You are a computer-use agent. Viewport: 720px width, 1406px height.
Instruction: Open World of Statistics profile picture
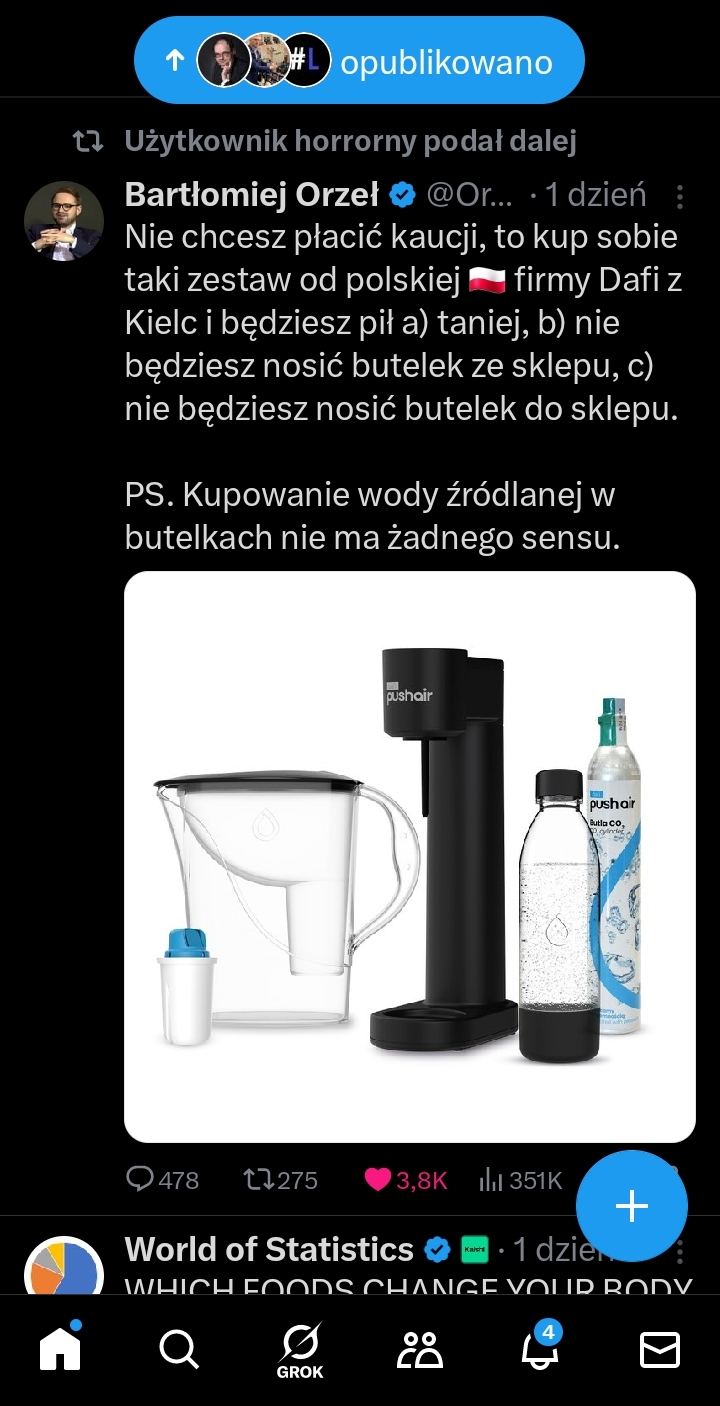pos(64,1270)
